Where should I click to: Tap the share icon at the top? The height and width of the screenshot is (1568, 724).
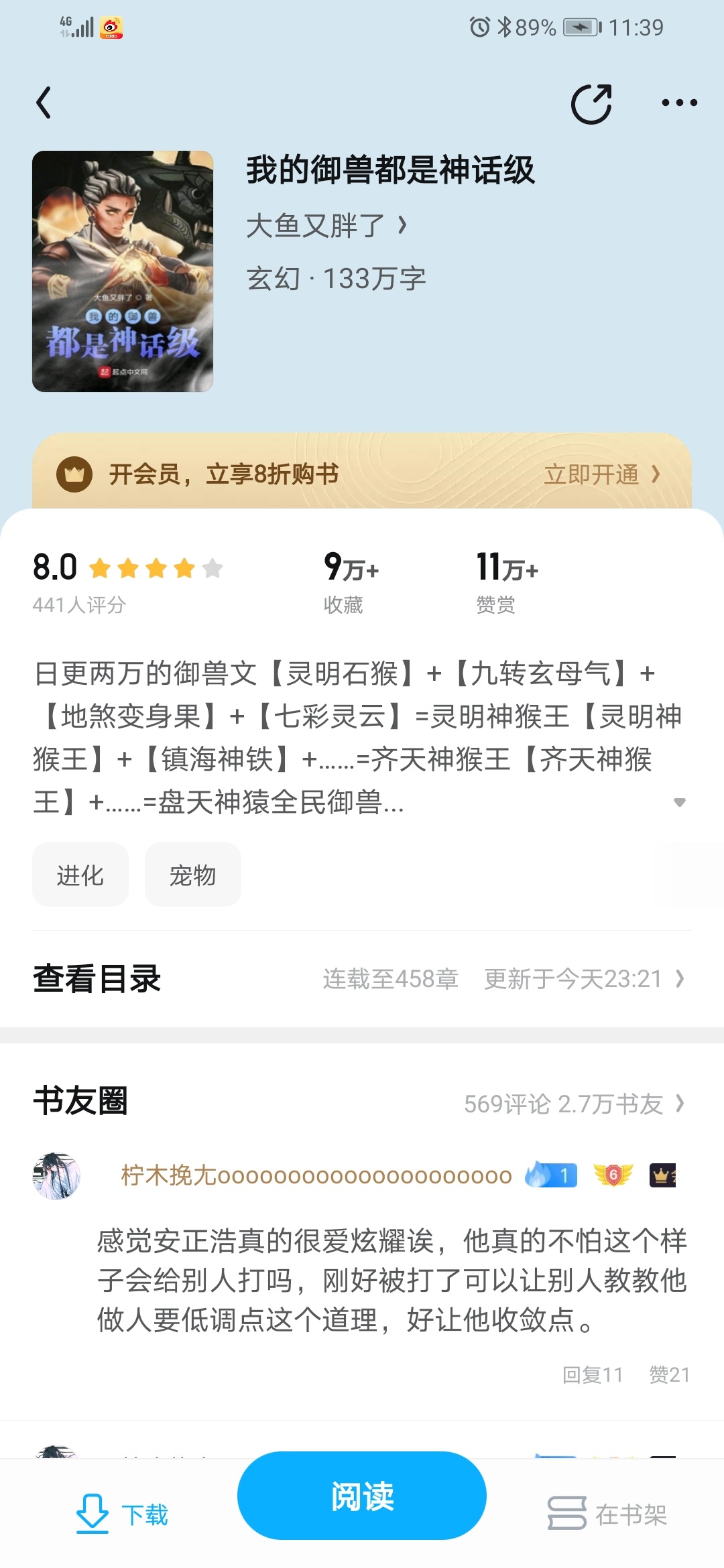[591, 104]
